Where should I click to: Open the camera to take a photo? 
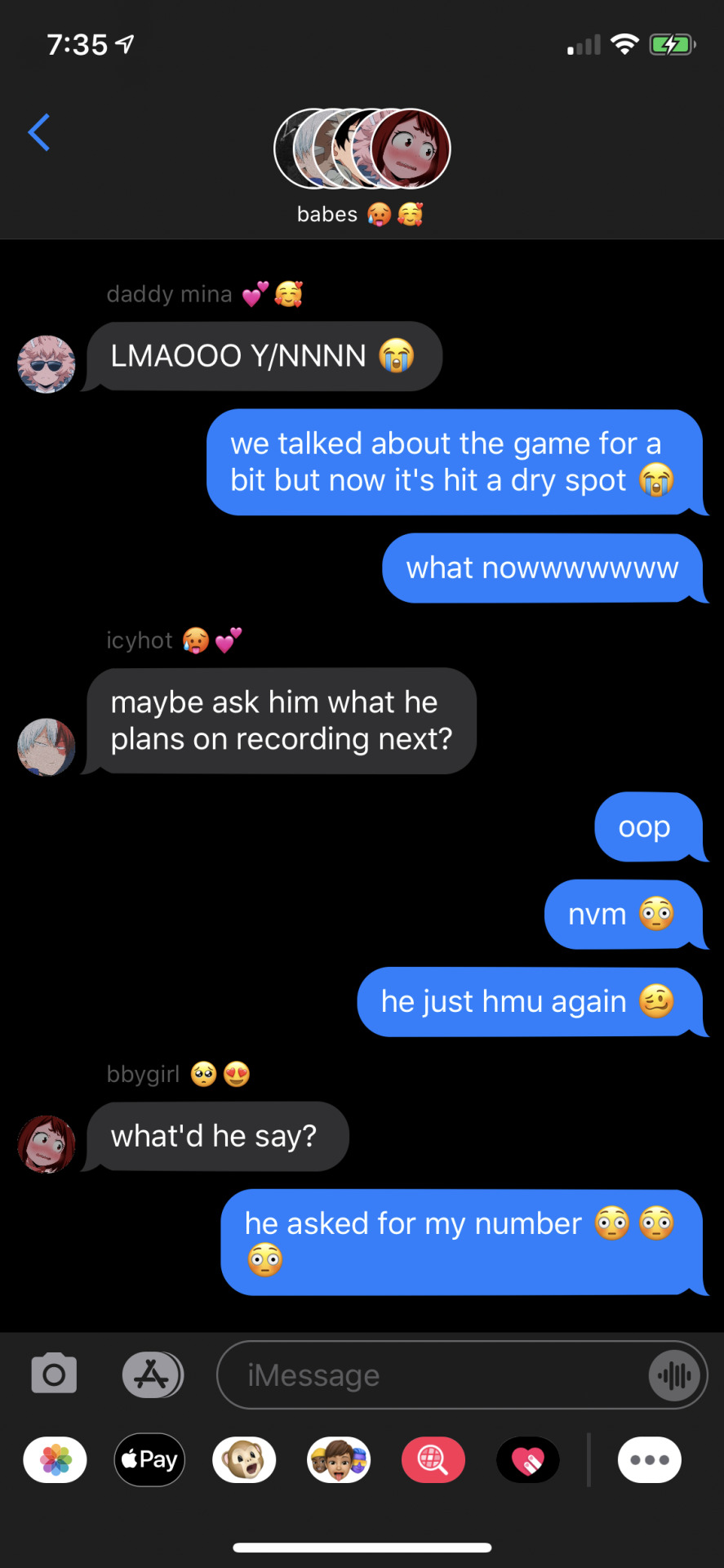click(x=54, y=1374)
